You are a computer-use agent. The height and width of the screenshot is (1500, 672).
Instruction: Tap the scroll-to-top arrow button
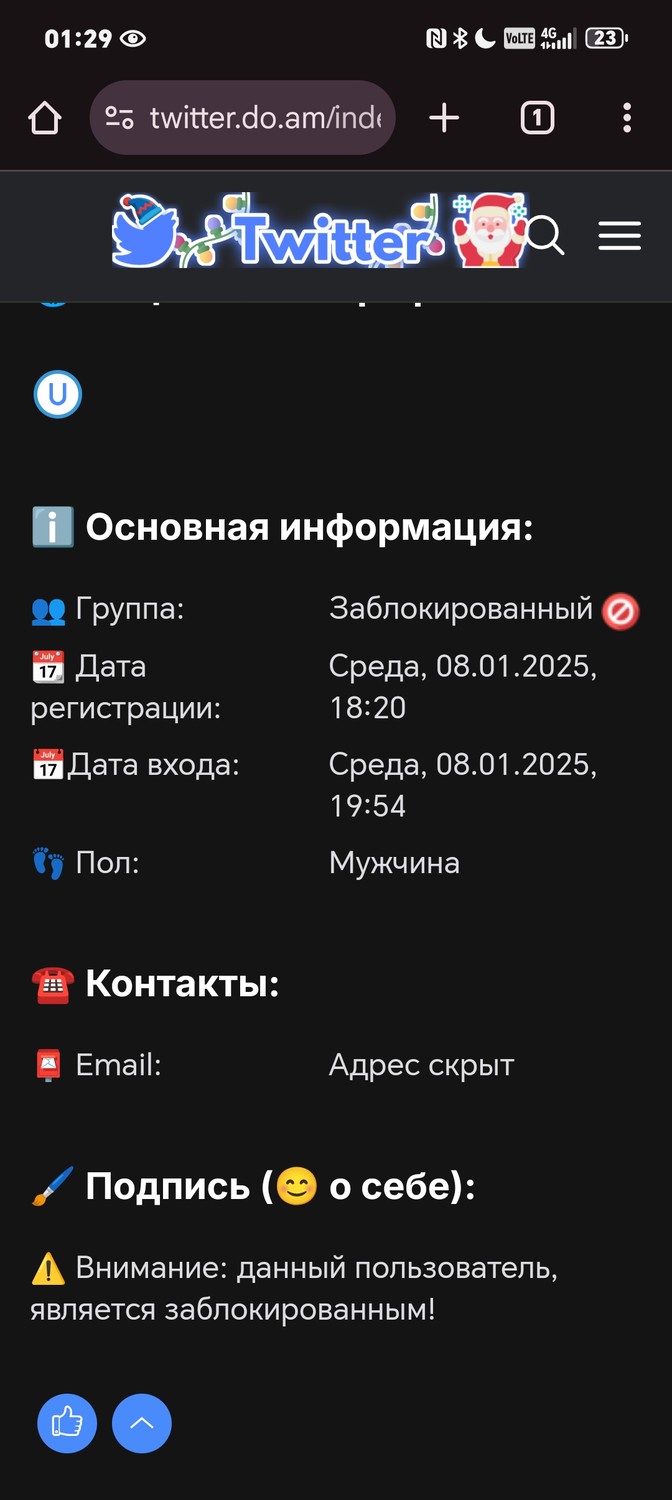[142, 1423]
